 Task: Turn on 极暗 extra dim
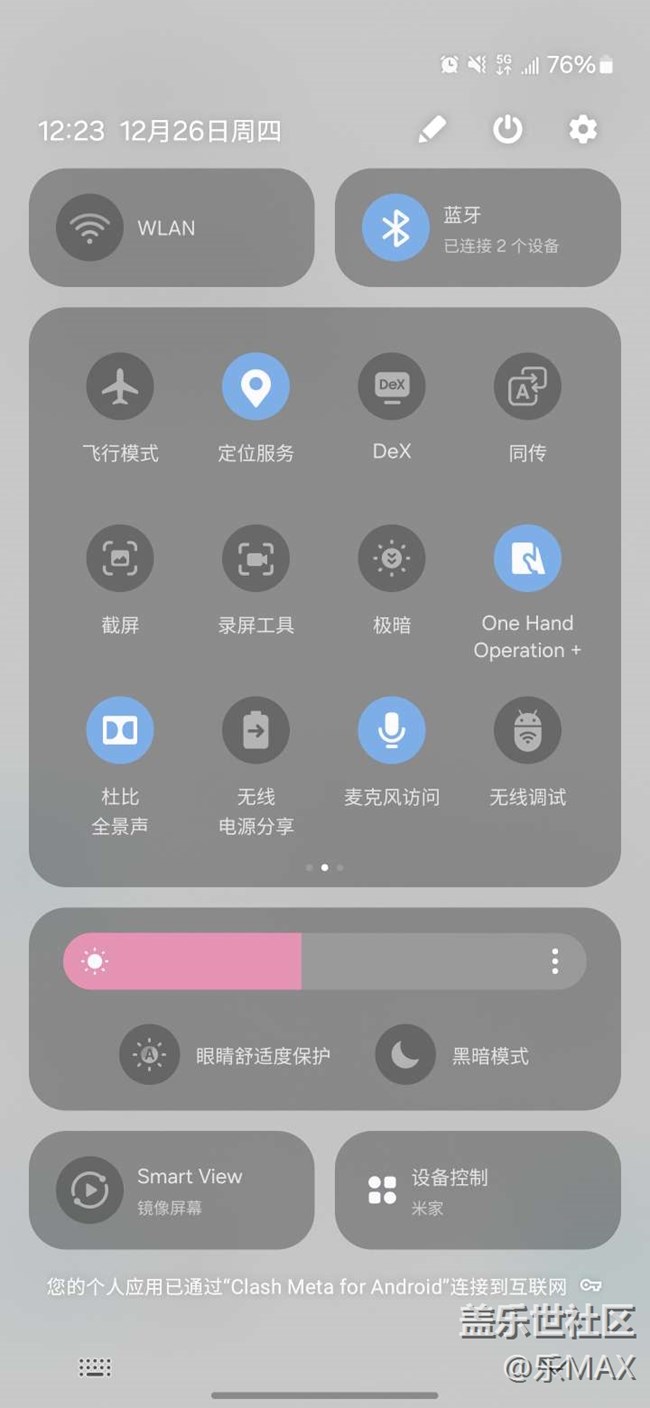392,558
